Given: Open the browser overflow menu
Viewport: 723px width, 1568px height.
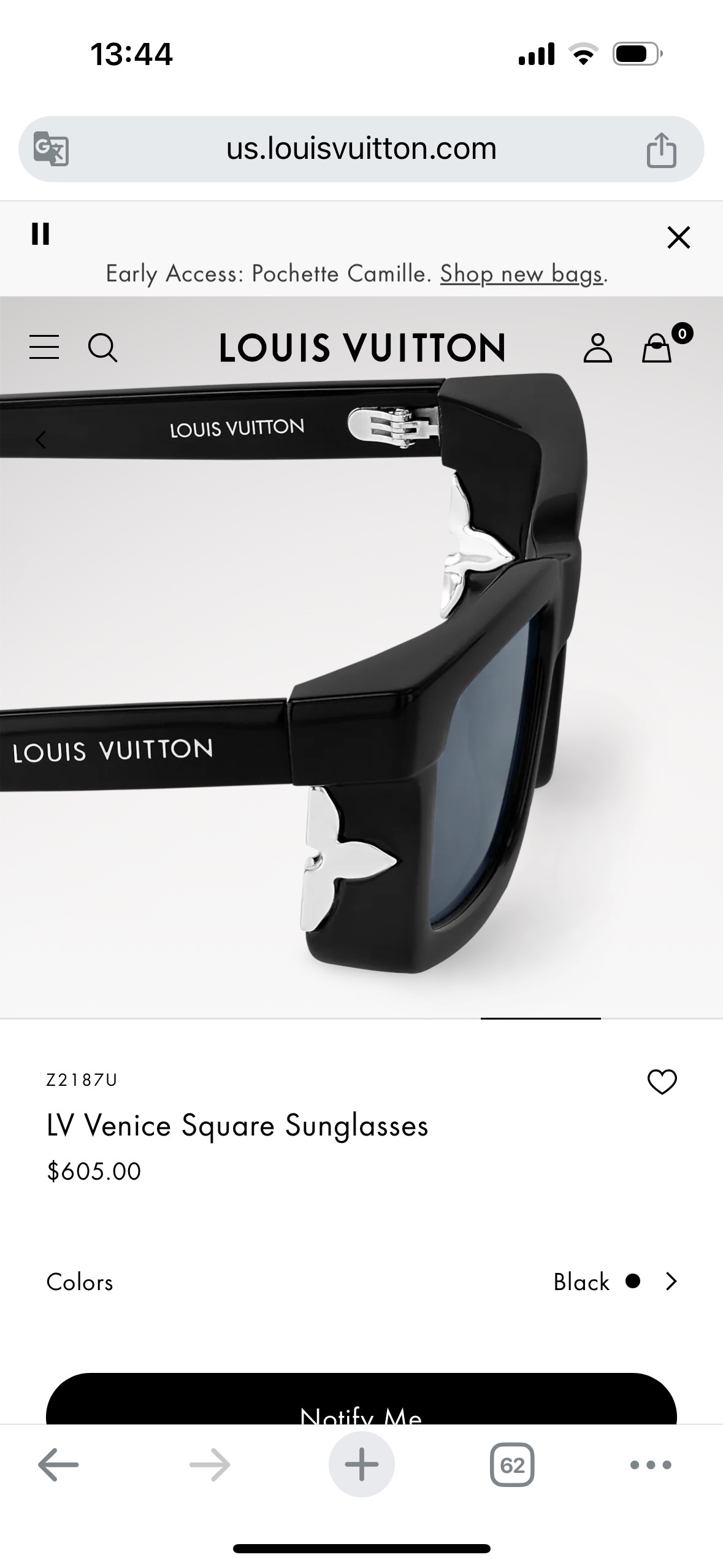Looking at the screenshot, I should 651,1465.
